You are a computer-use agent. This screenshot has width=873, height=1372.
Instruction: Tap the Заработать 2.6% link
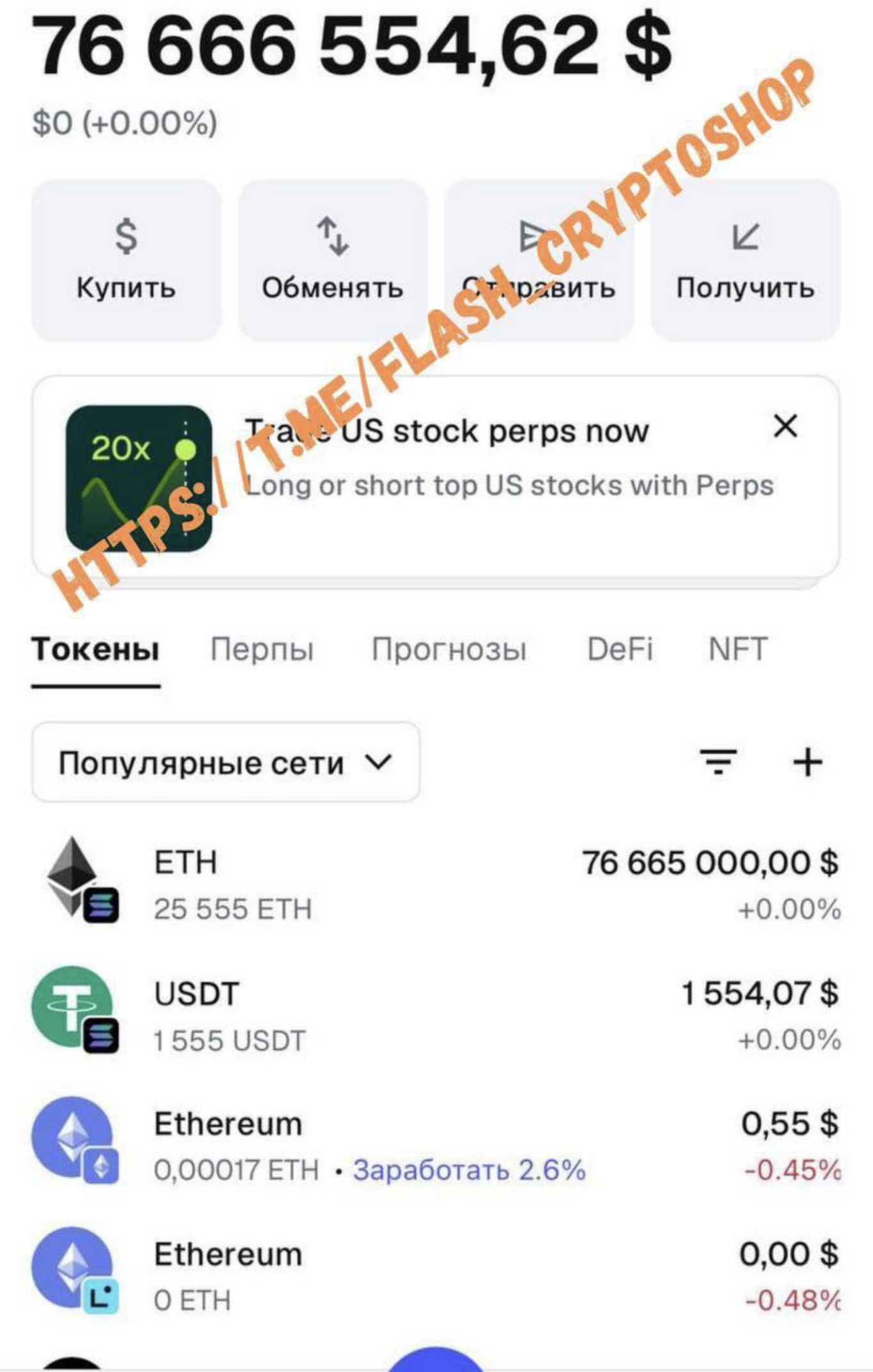click(x=469, y=1170)
